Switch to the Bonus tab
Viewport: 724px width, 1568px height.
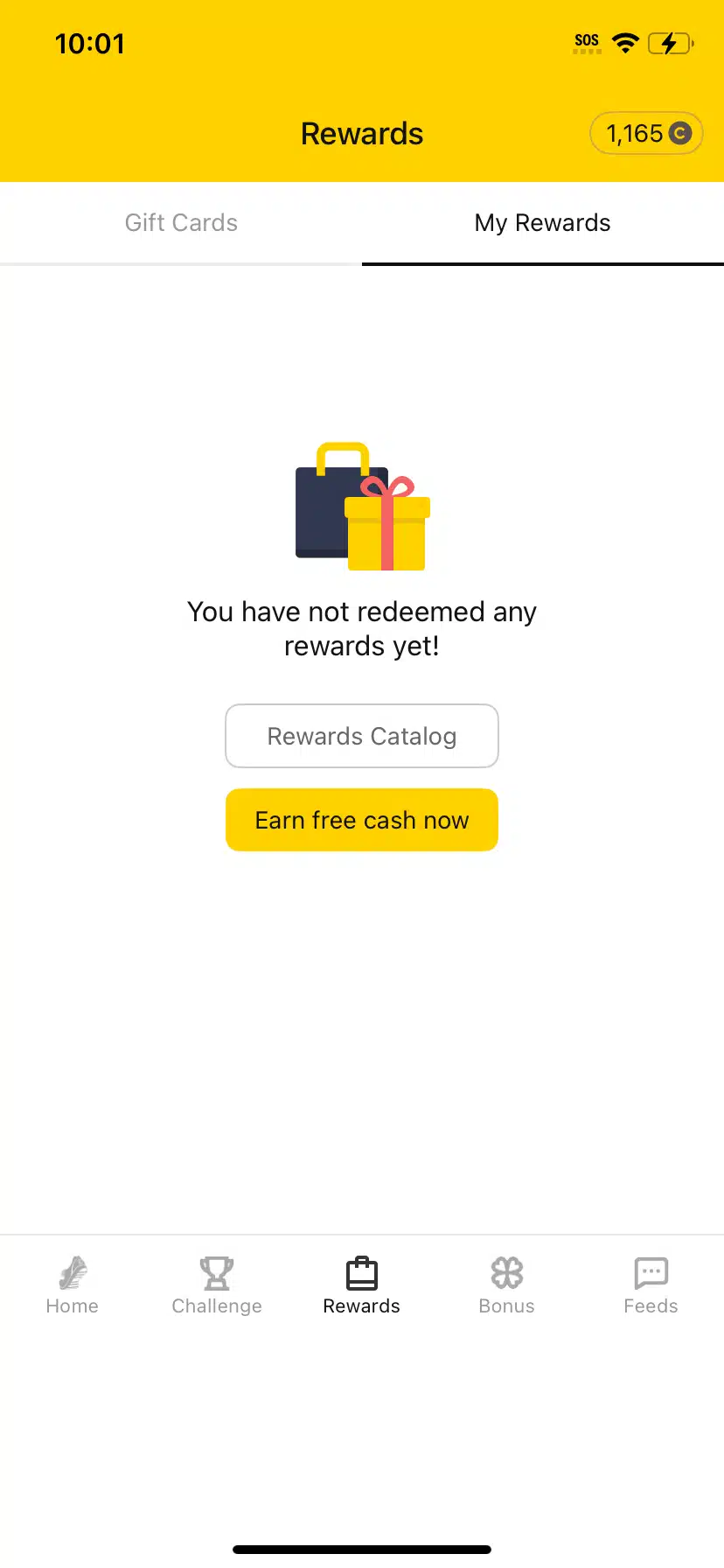click(506, 1285)
